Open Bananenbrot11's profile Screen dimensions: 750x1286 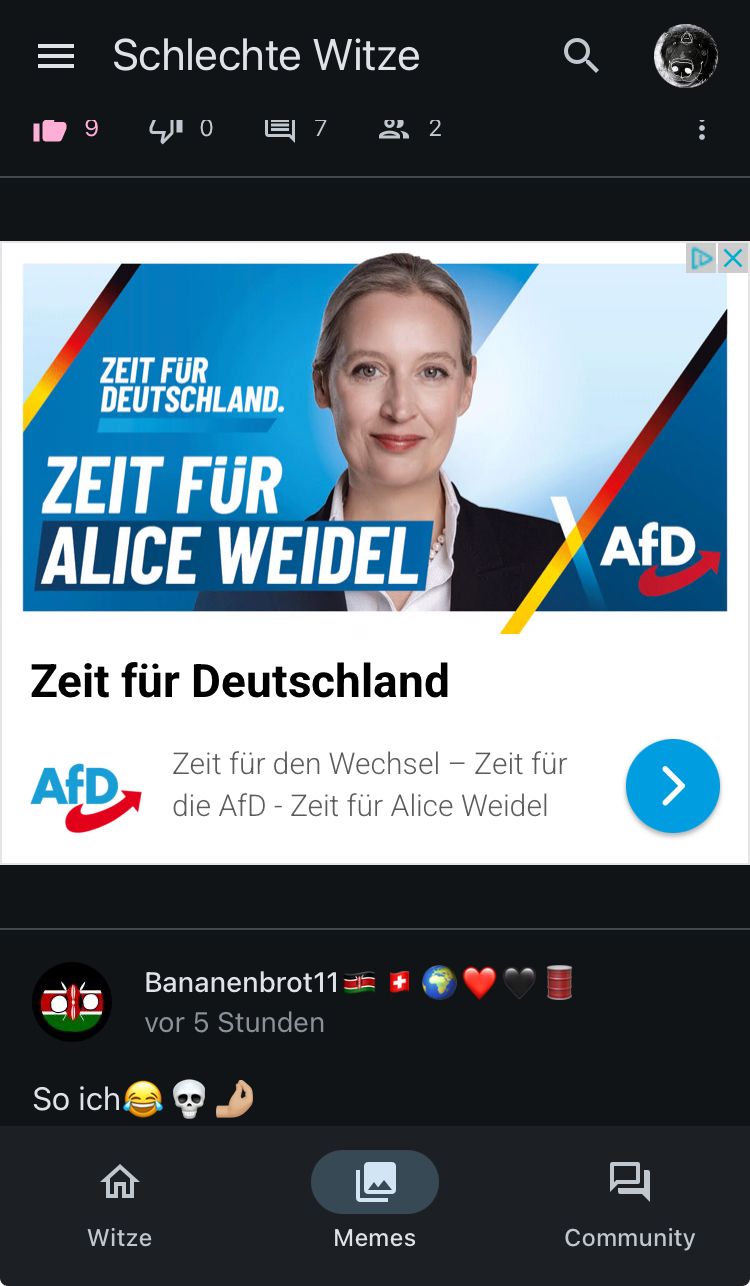[x=72, y=1001]
